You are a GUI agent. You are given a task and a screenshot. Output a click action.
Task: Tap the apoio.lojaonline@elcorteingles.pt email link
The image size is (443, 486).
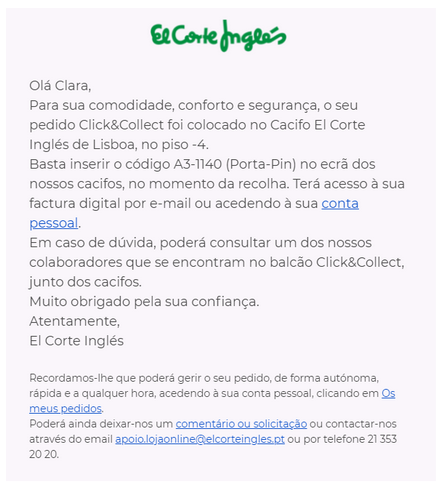point(200,439)
